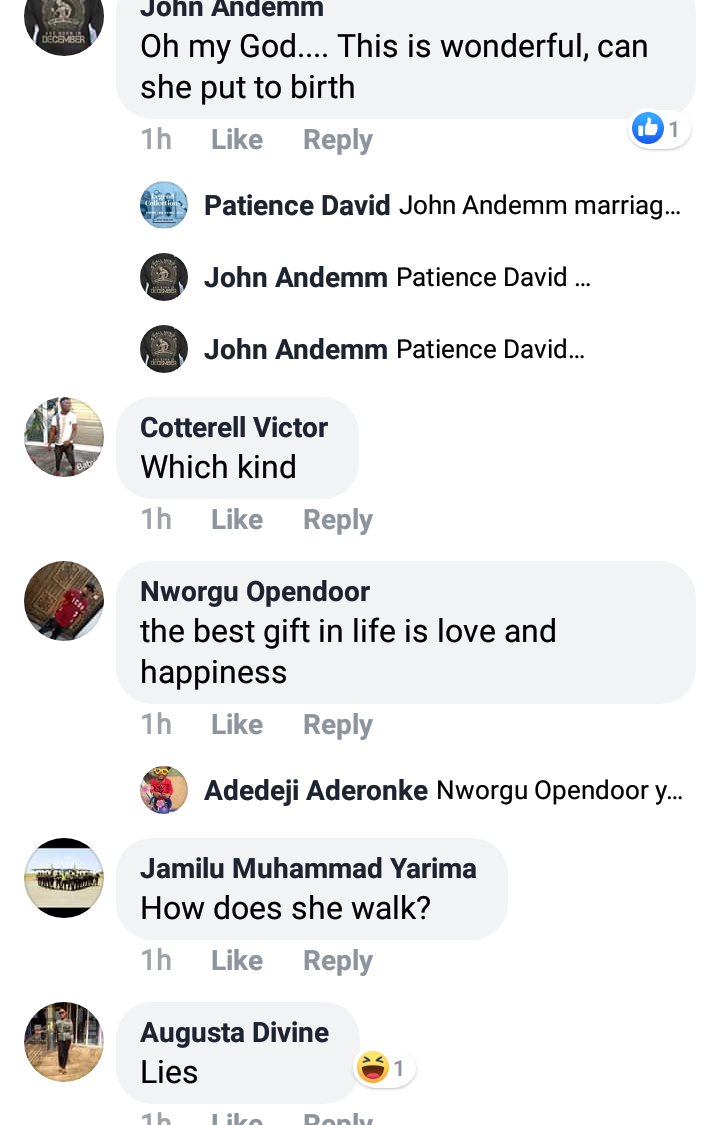Reply to Nworgu Opendoor's comment

337,725
